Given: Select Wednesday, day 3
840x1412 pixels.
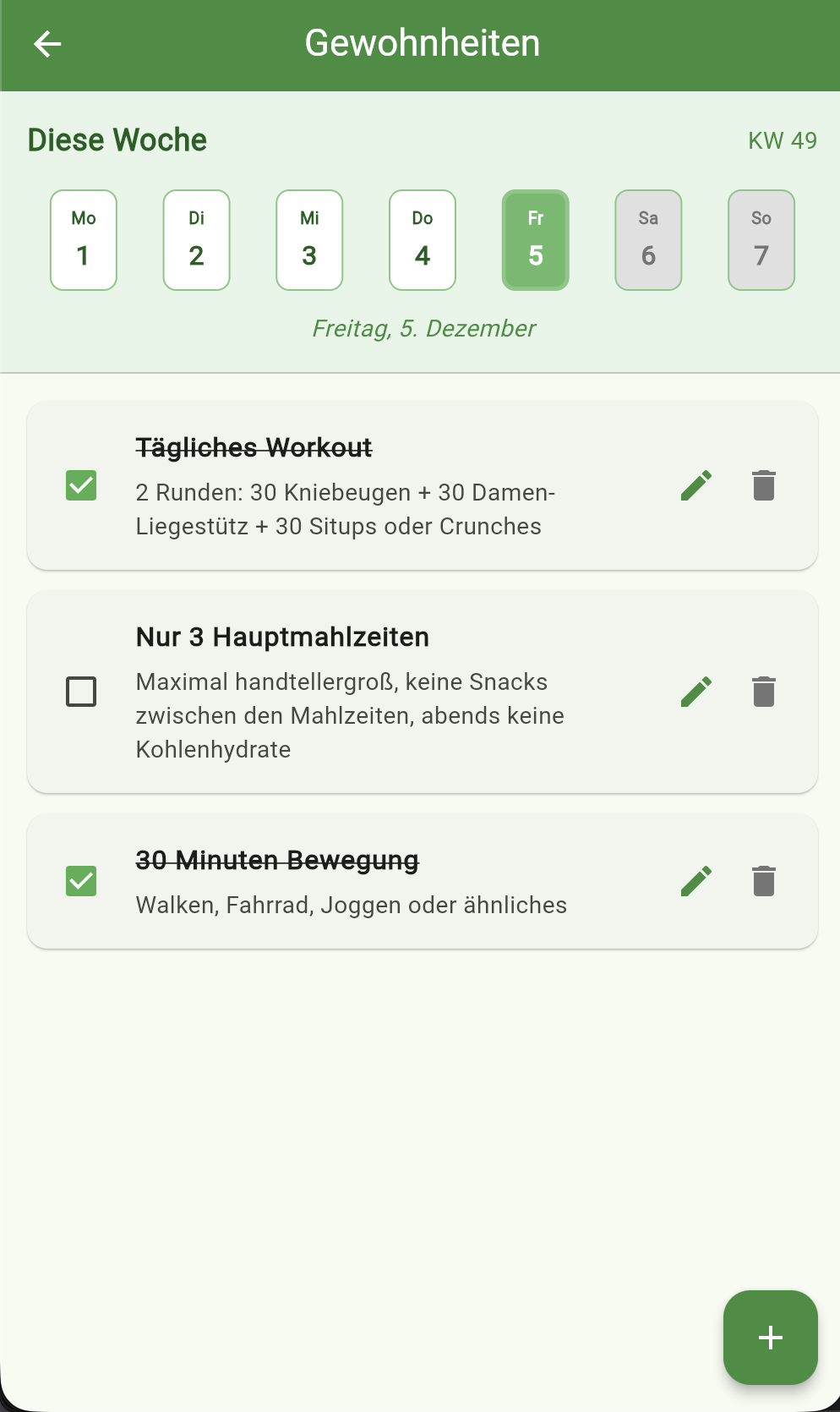Looking at the screenshot, I should (x=308, y=239).
